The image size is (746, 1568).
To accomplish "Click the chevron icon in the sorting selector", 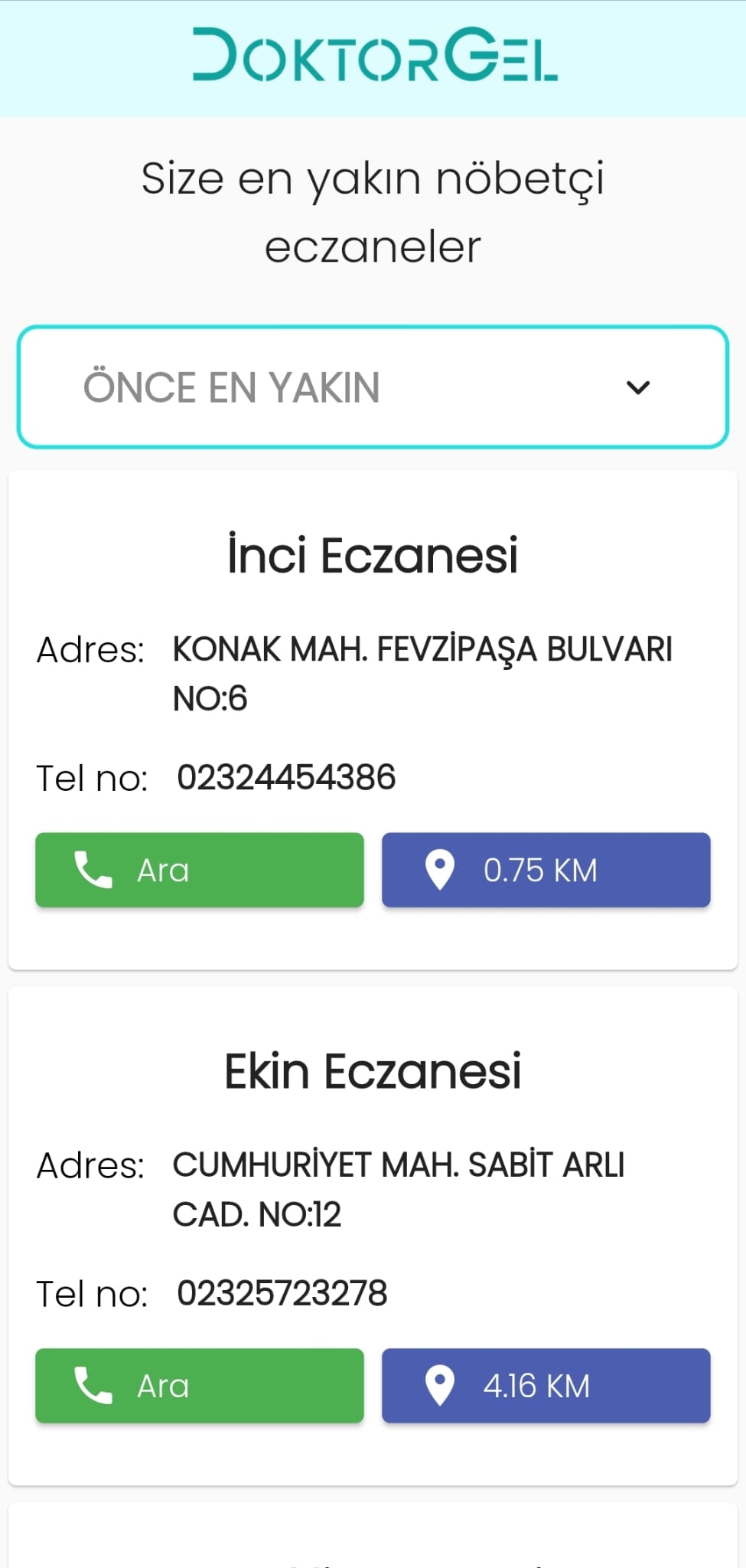I will pyautogui.click(x=638, y=387).
